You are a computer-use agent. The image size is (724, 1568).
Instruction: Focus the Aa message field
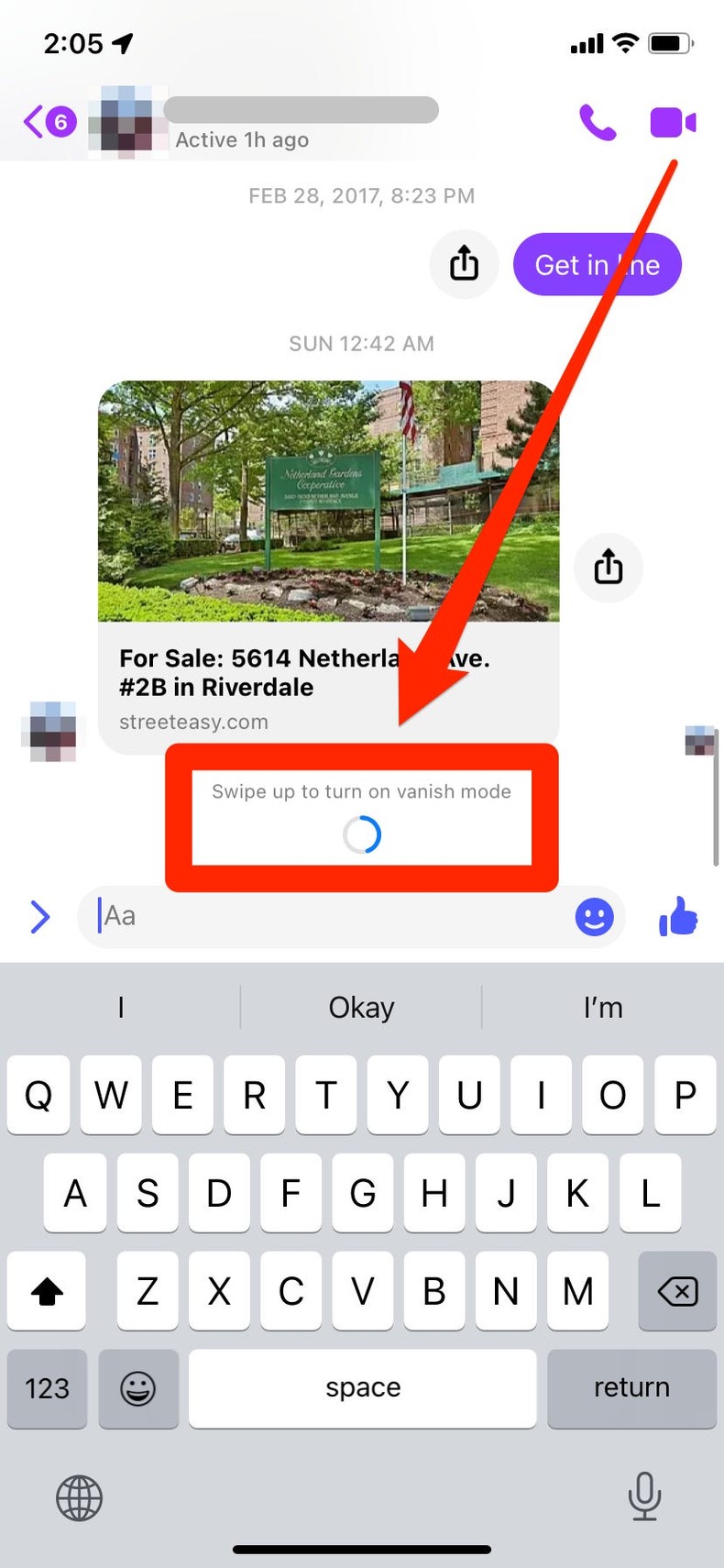(x=330, y=916)
